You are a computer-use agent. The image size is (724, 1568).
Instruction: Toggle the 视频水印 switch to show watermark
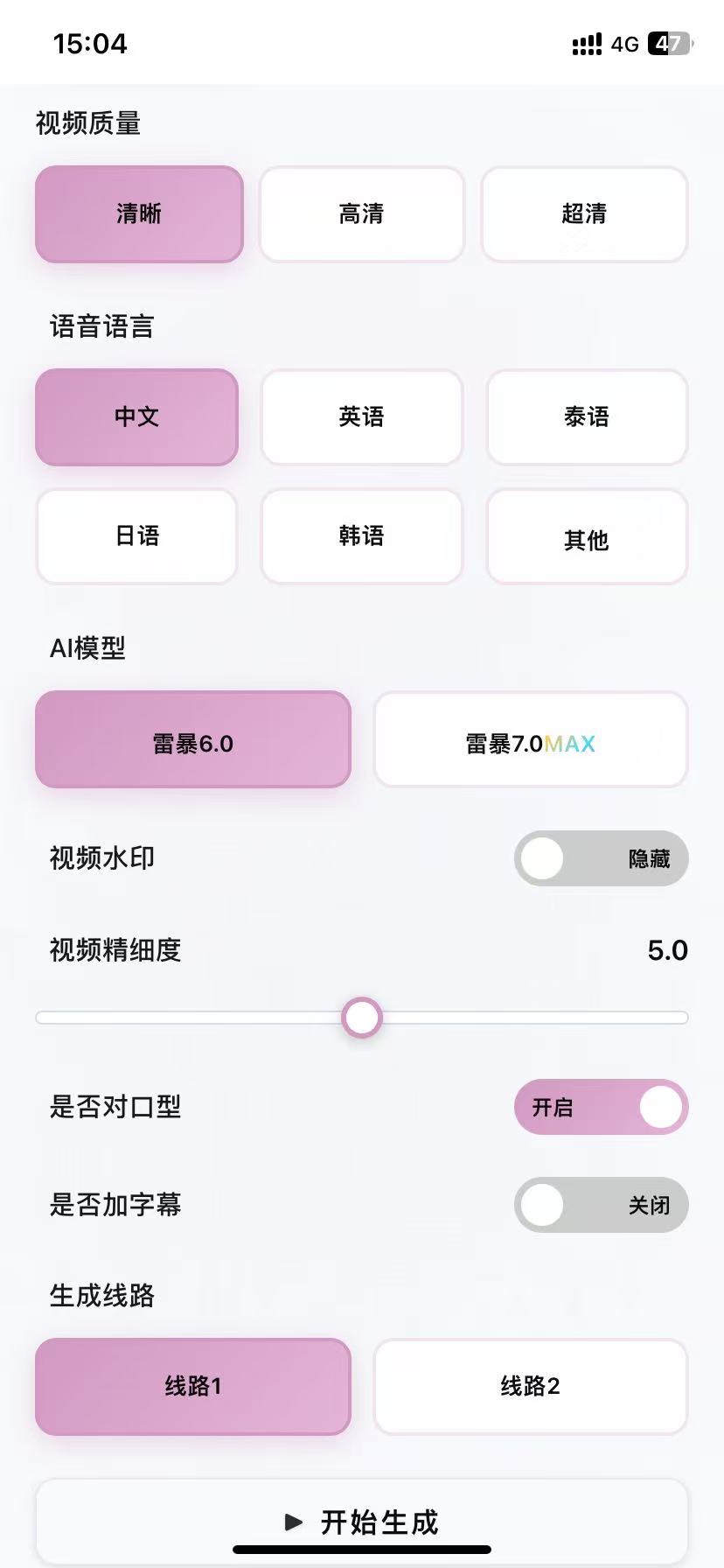tap(602, 859)
